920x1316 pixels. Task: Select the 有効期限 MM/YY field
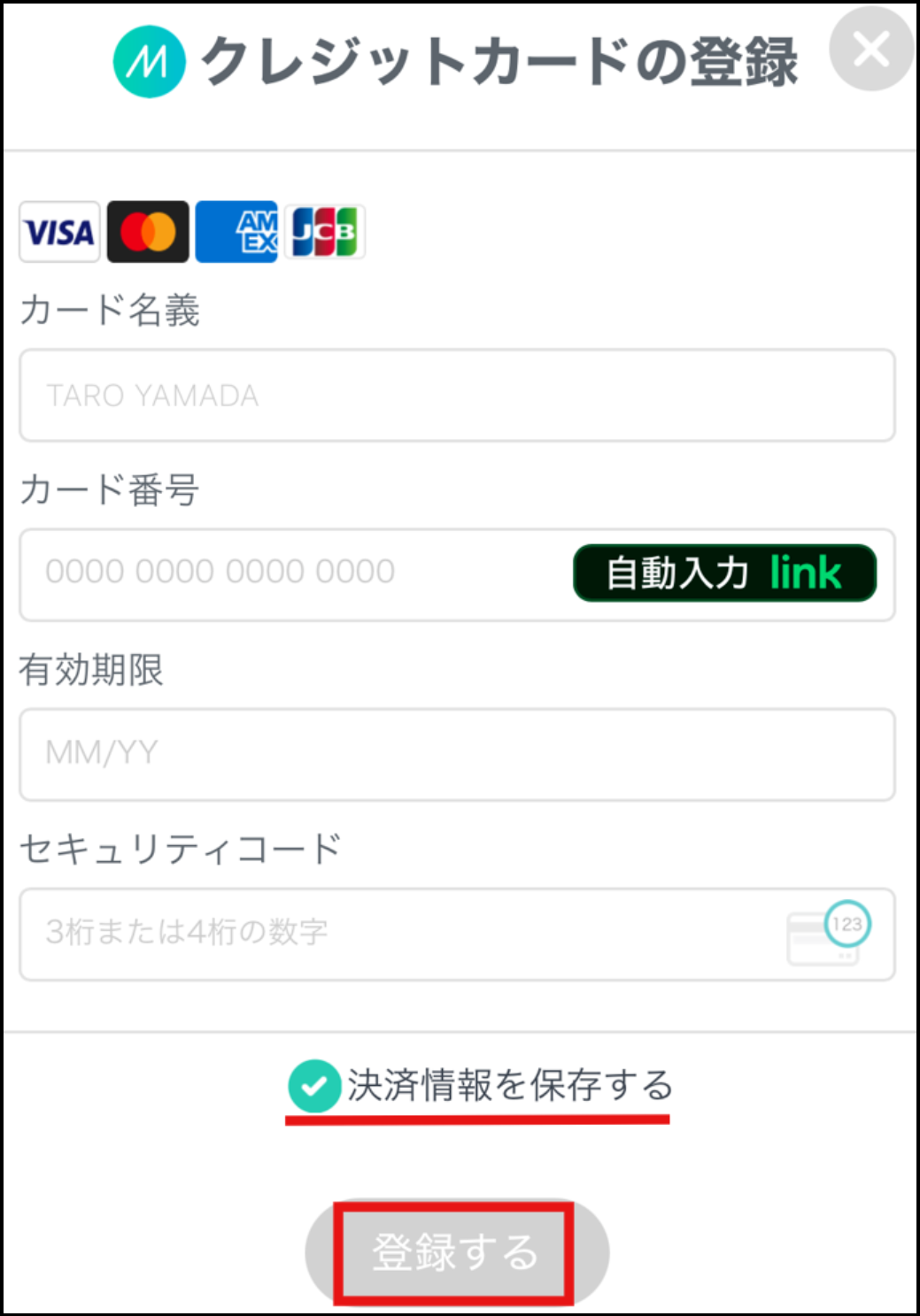pos(457,754)
